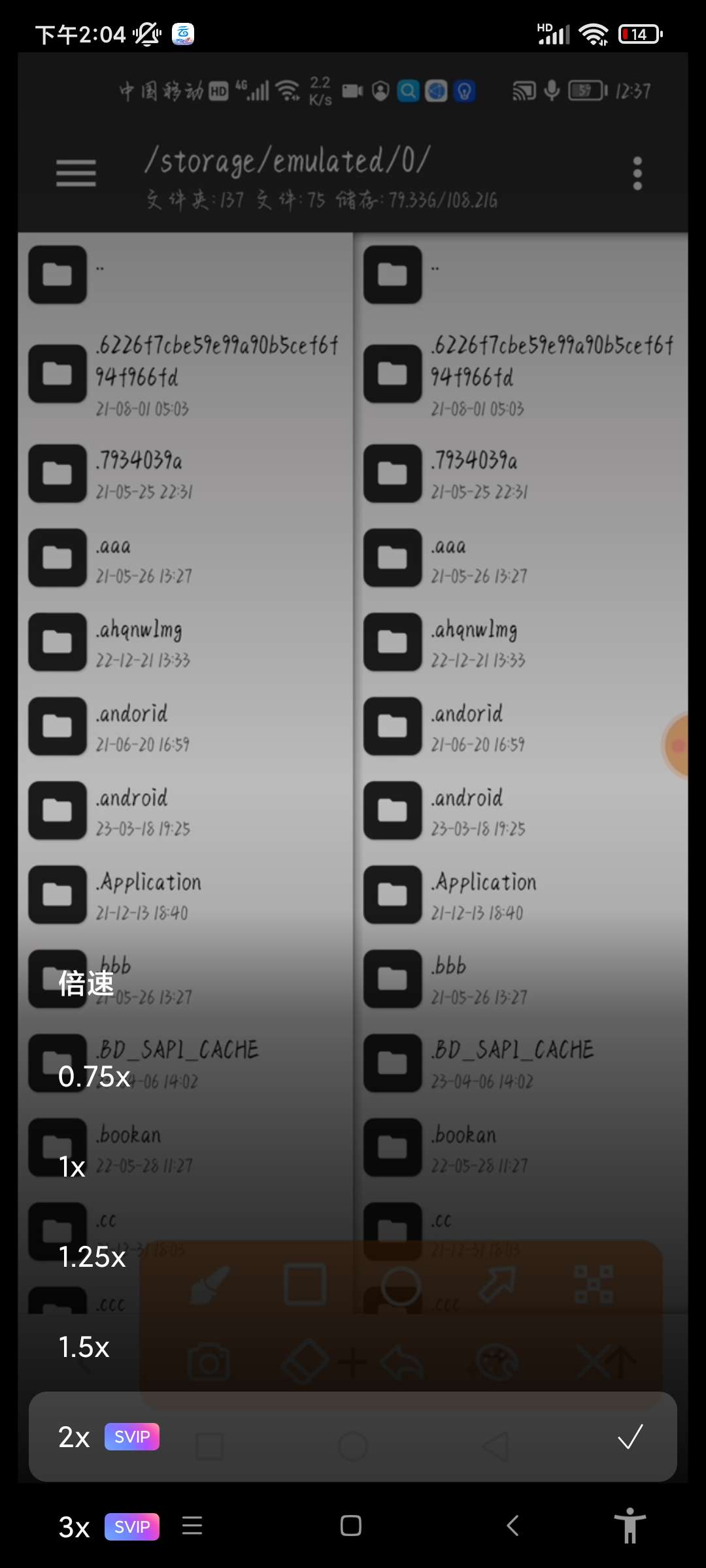This screenshot has width=706, height=1568.
Task: Go back with the system back button
Action: pyautogui.click(x=513, y=1526)
